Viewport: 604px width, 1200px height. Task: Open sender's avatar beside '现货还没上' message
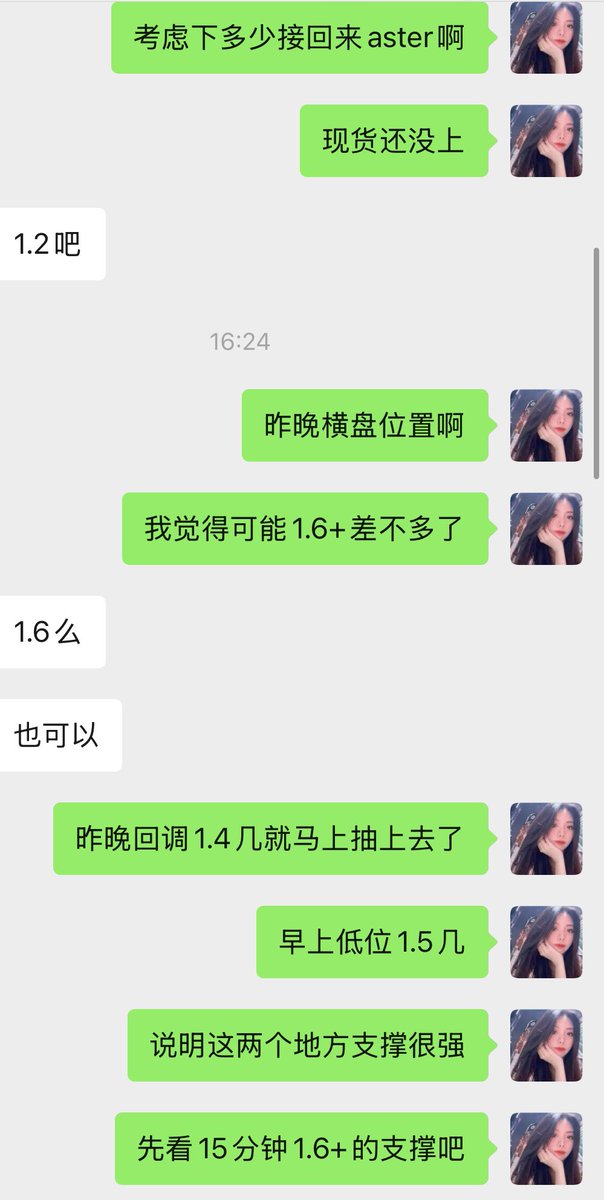click(x=546, y=141)
